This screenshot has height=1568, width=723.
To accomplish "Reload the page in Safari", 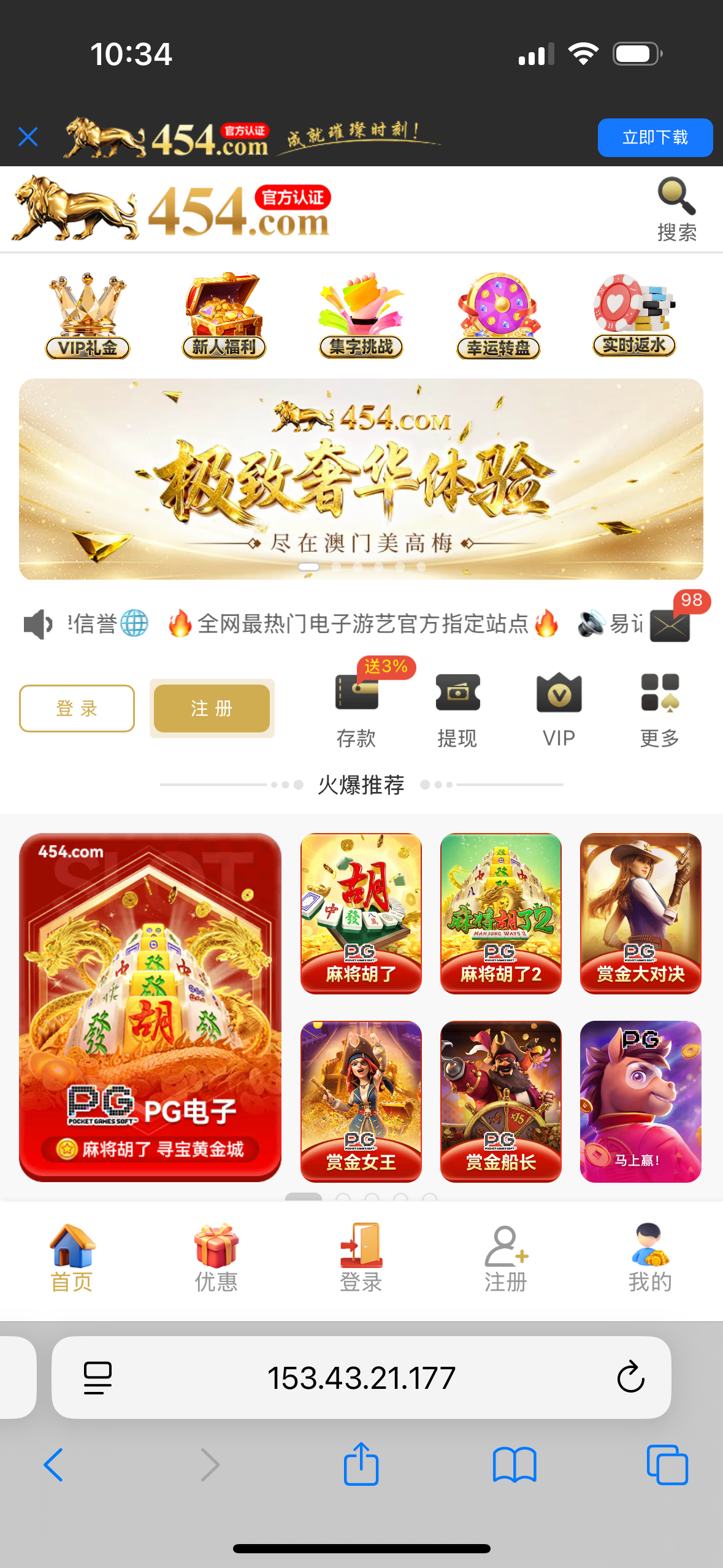I will tap(630, 1377).
